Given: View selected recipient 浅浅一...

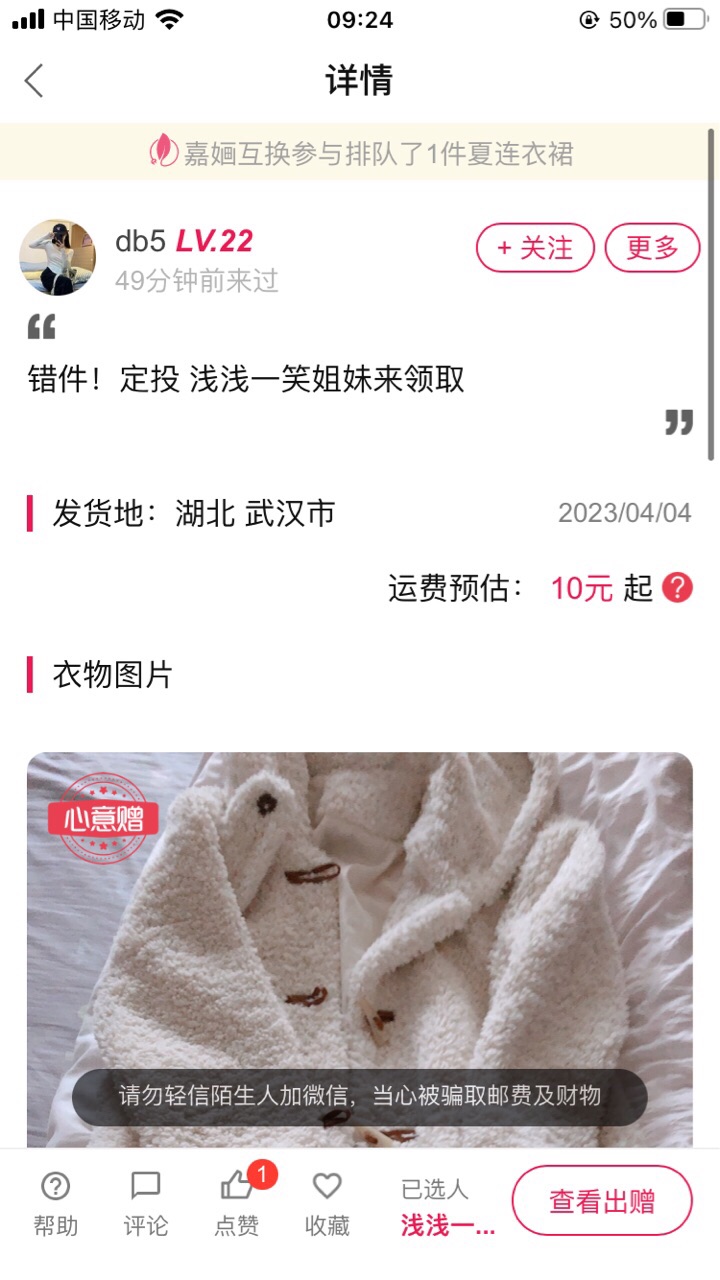Looking at the screenshot, I should (448, 1208).
